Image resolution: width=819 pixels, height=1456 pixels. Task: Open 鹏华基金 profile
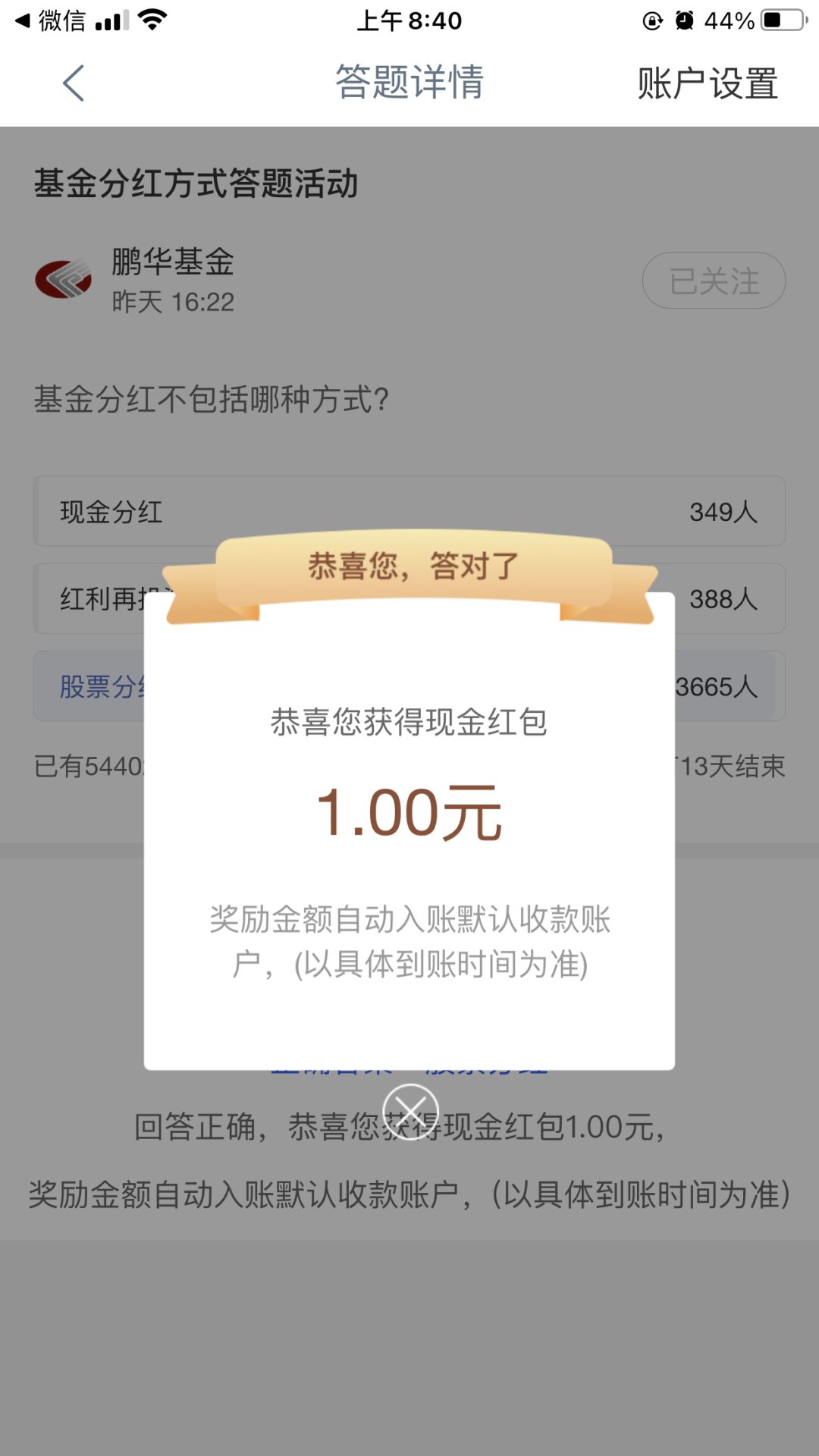(172, 262)
